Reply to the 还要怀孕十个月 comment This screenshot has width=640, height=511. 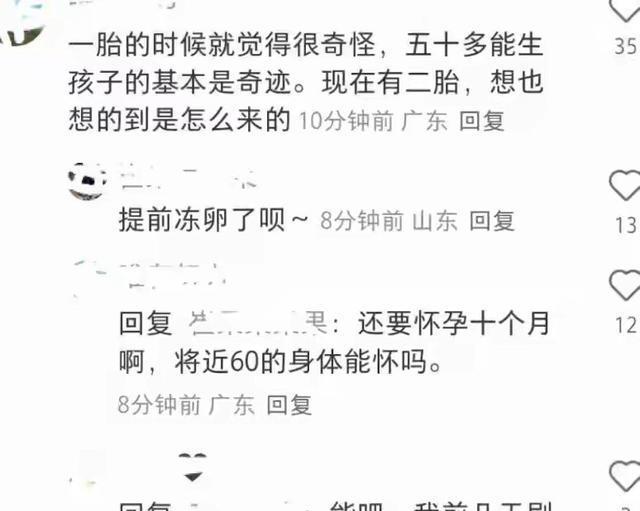[x=289, y=405]
